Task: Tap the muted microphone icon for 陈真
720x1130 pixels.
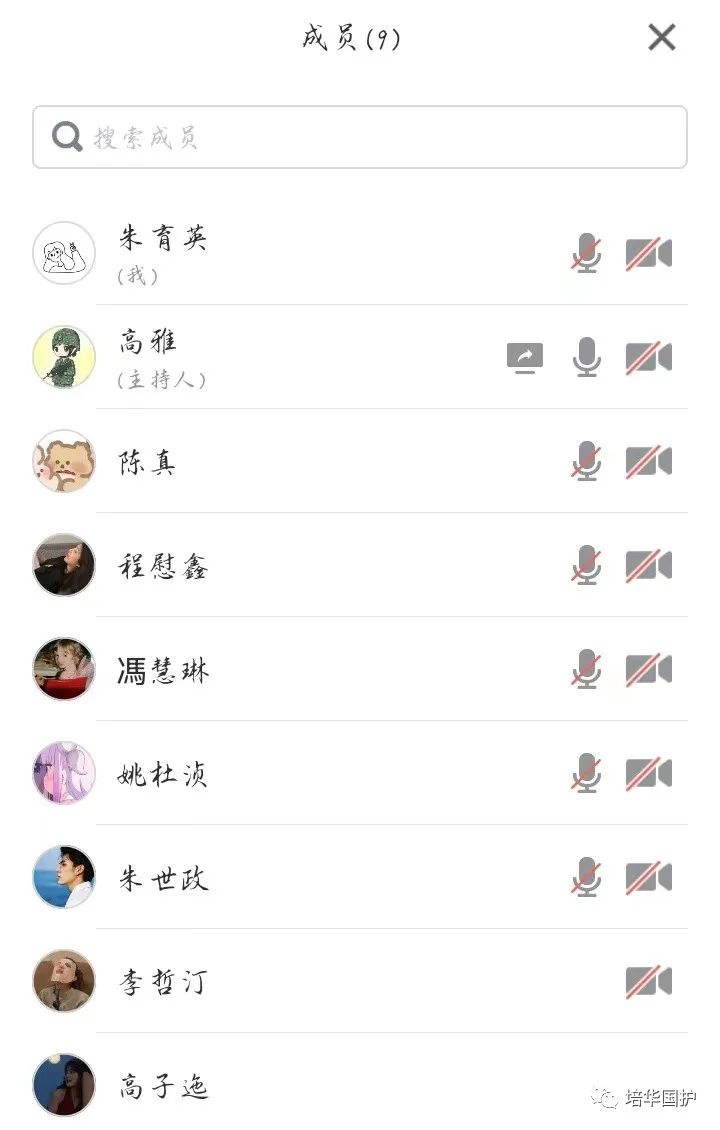Action: [x=587, y=461]
